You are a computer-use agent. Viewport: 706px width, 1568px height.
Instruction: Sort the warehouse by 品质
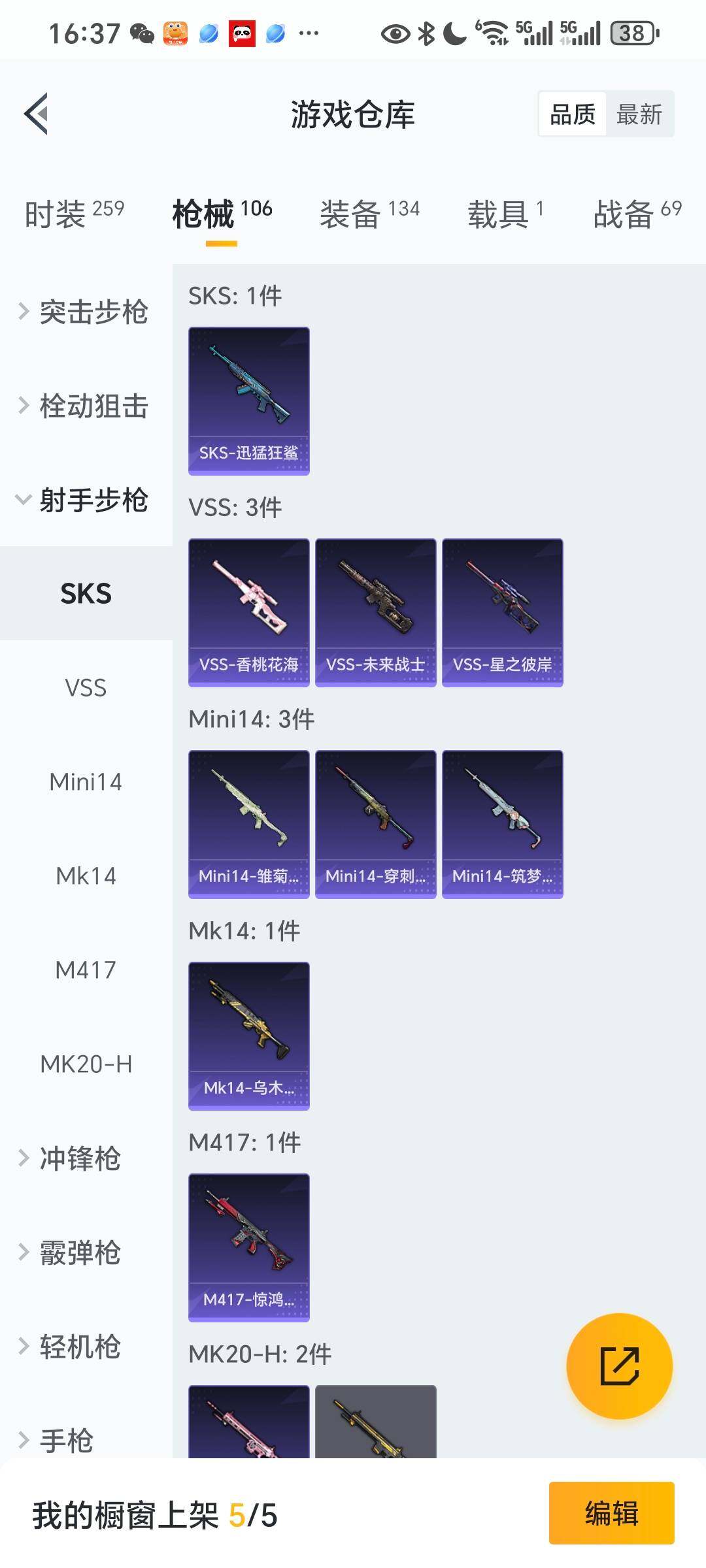point(573,114)
